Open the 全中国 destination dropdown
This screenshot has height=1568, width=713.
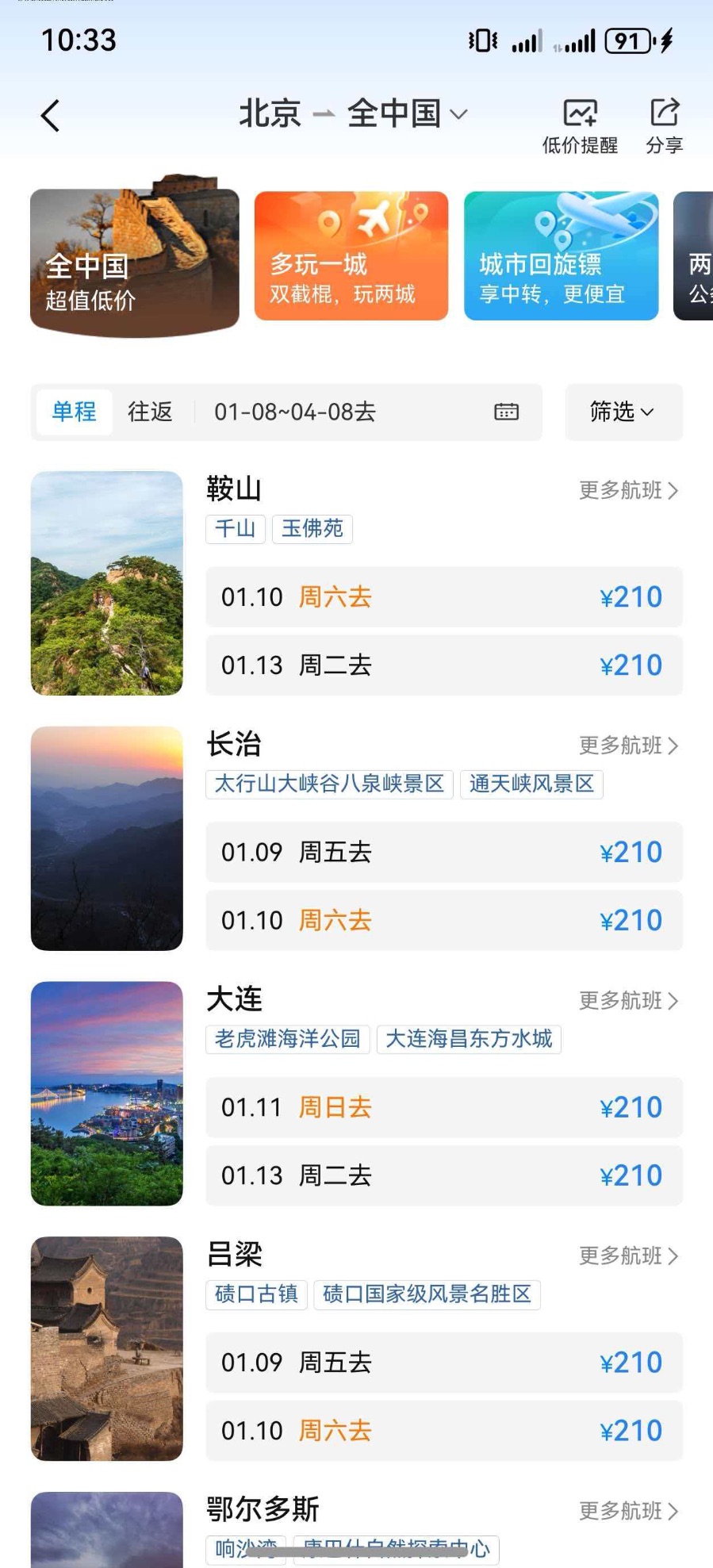(x=407, y=114)
